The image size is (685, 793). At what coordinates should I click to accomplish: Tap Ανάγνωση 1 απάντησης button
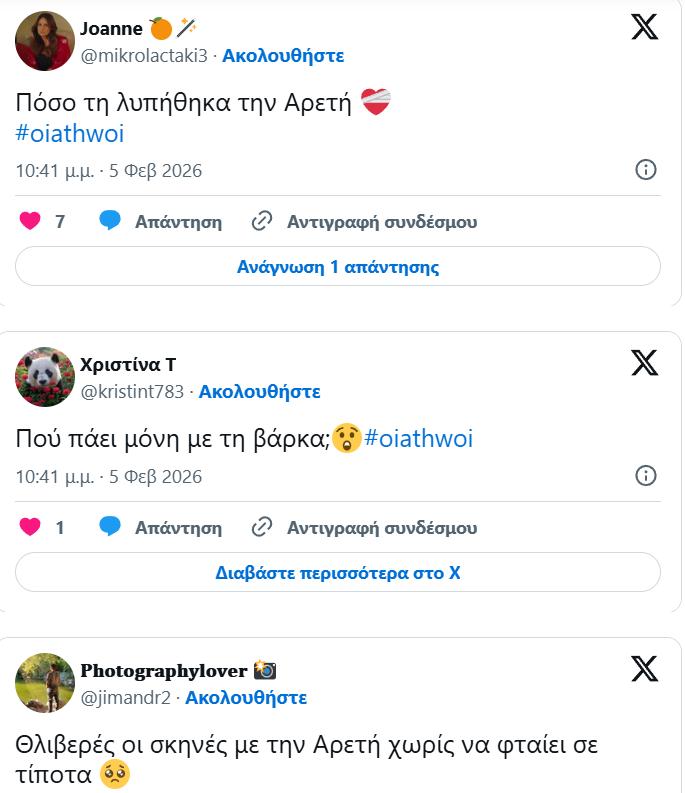[x=338, y=267]
